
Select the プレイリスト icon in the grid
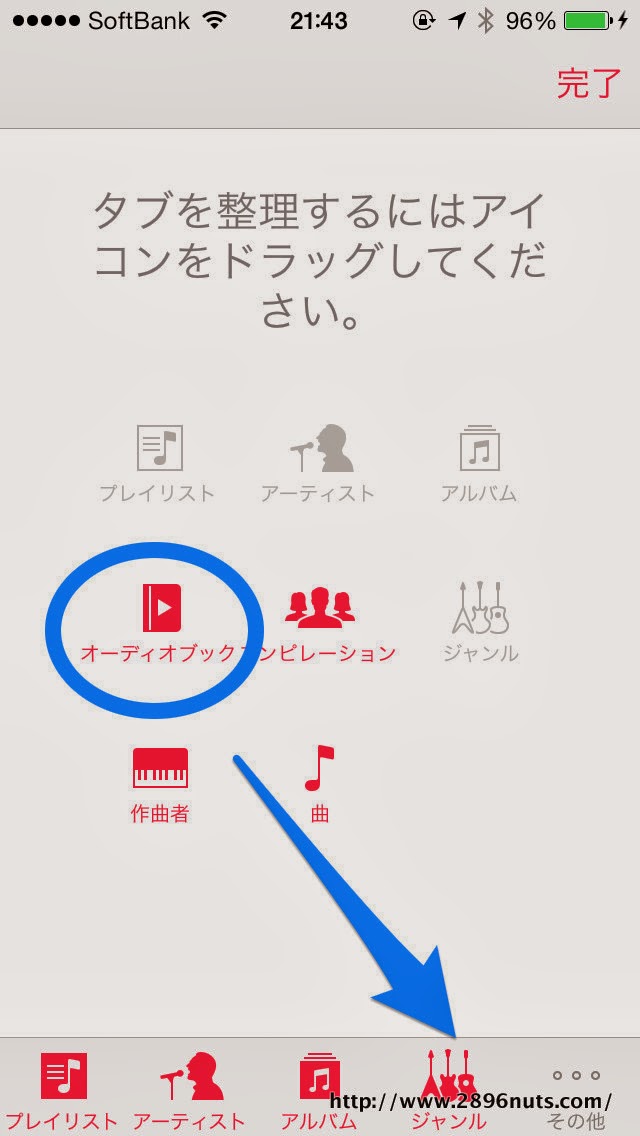coord(159,449)
